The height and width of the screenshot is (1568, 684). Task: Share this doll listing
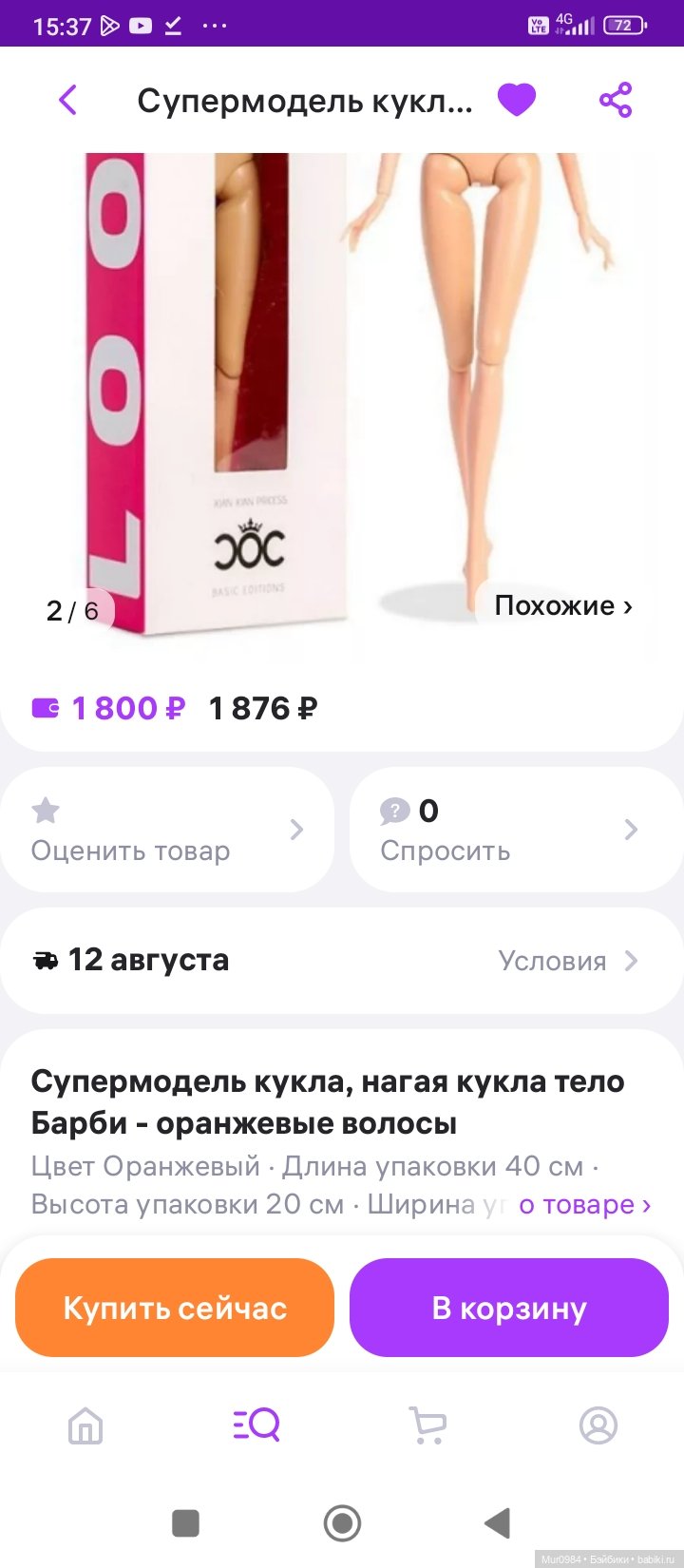coord(616,100)
